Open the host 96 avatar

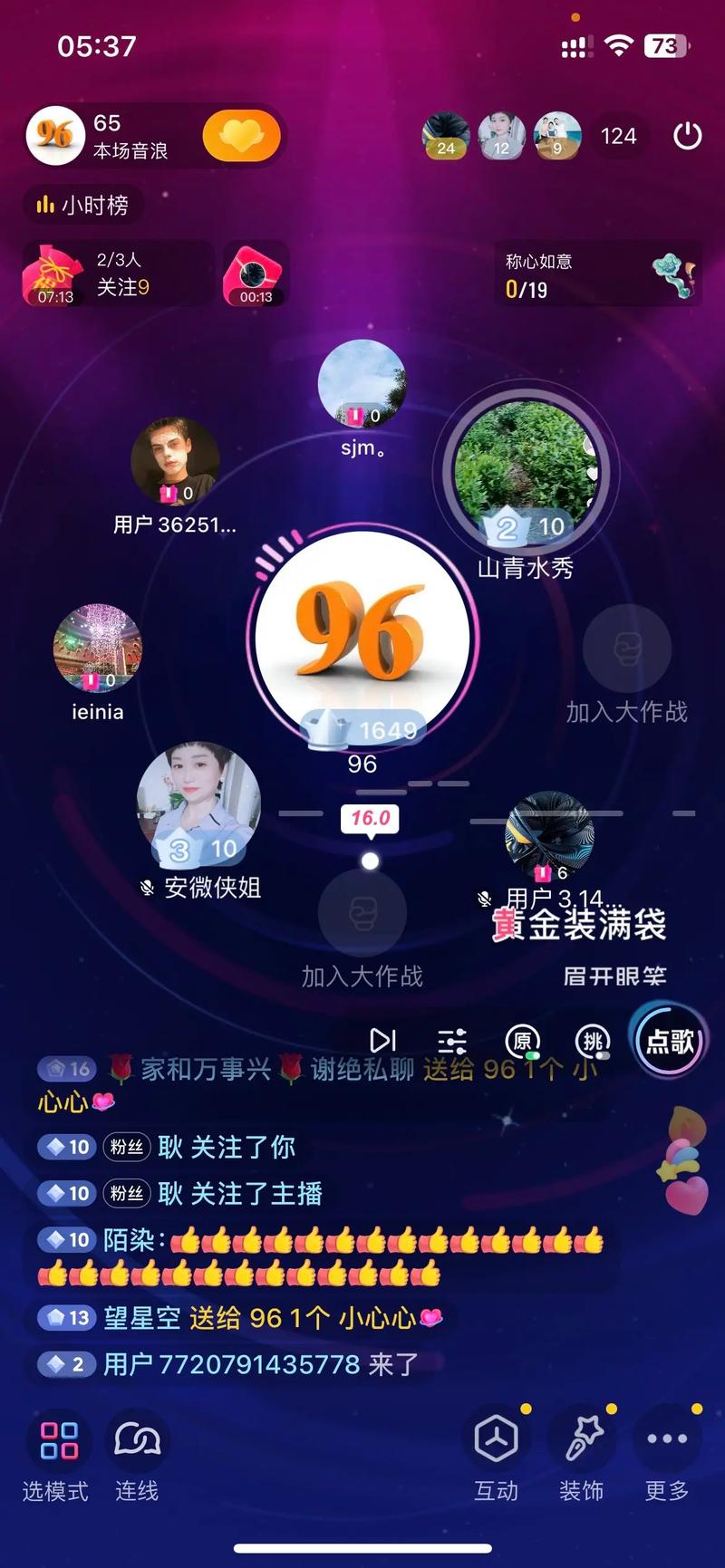(x=362, y=631)
